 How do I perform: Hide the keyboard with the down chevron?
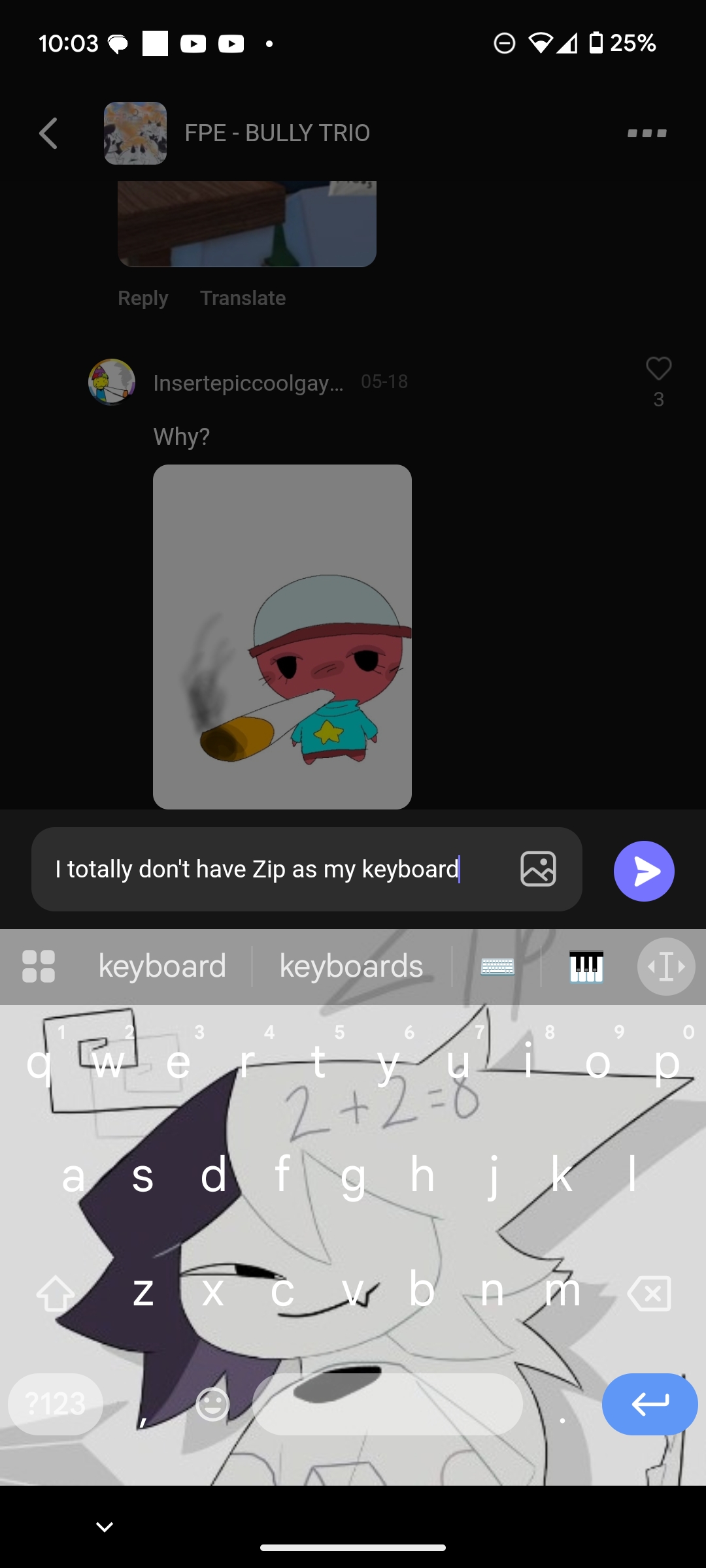point(105,1527)
